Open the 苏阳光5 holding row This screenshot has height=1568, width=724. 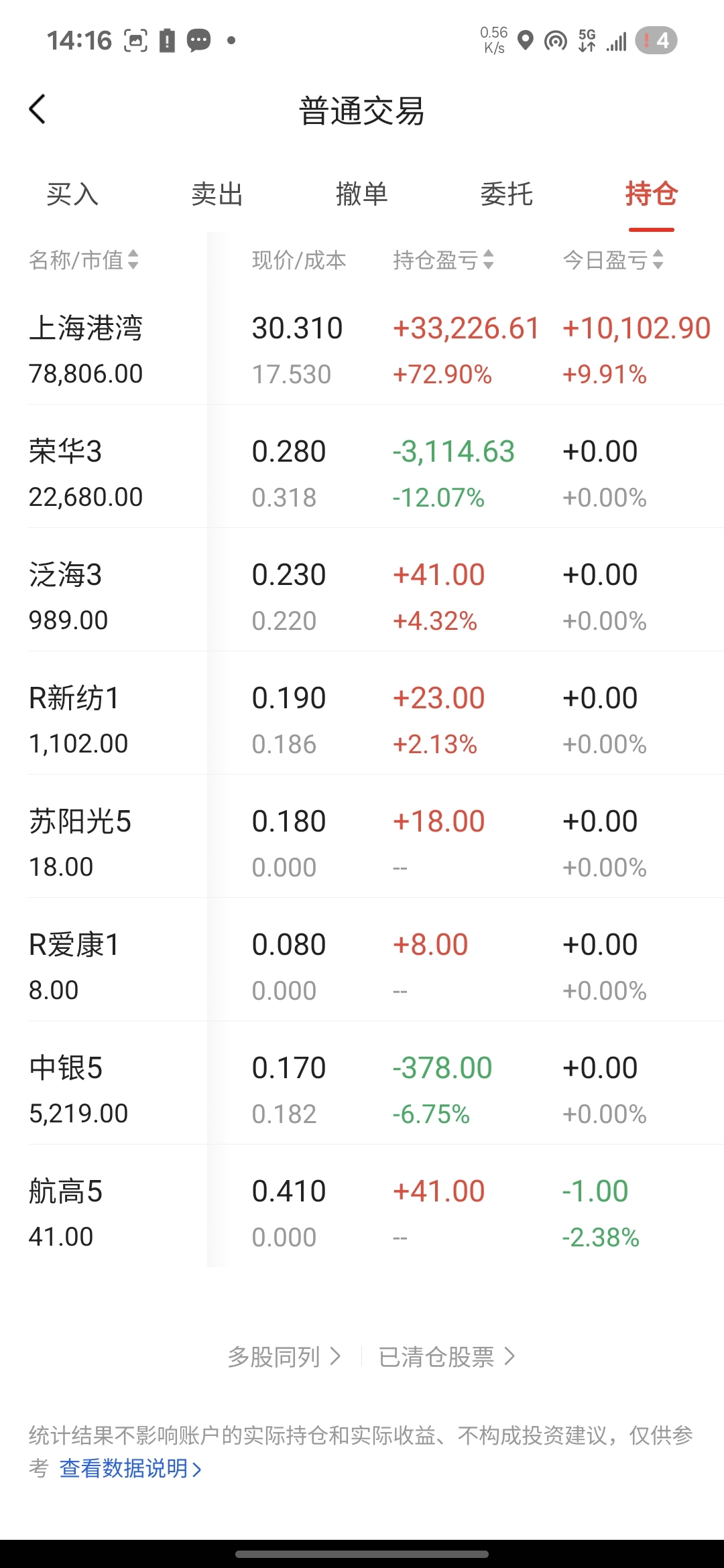click(x=362, y=844)
